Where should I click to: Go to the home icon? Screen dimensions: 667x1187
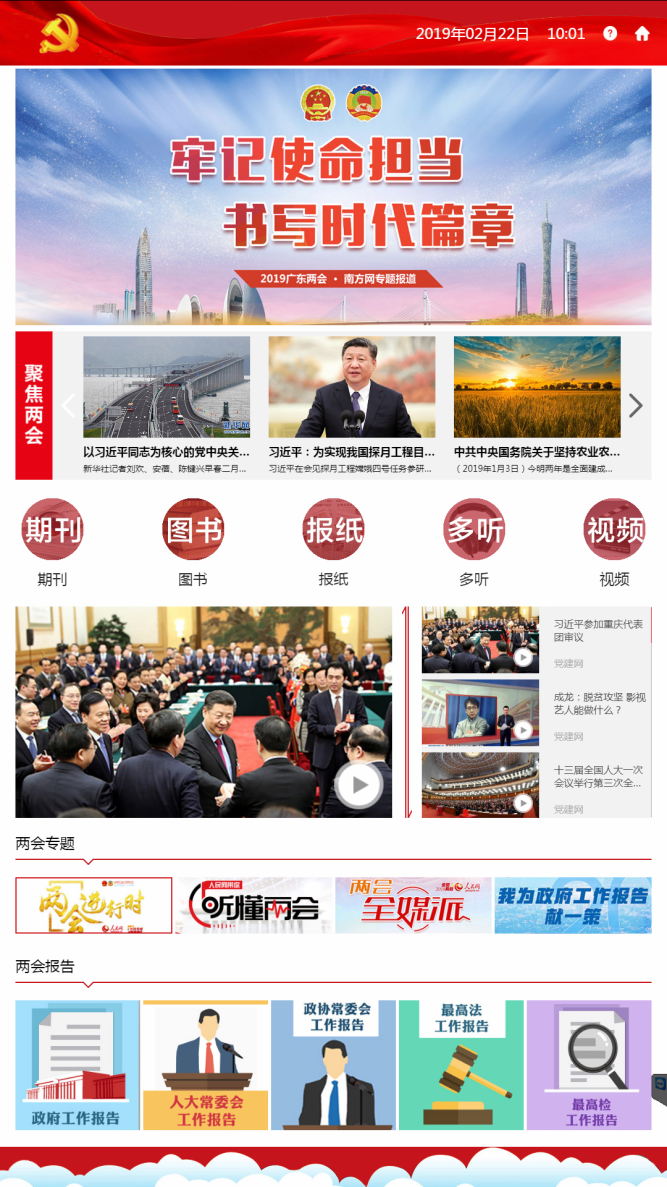point(642,33)
